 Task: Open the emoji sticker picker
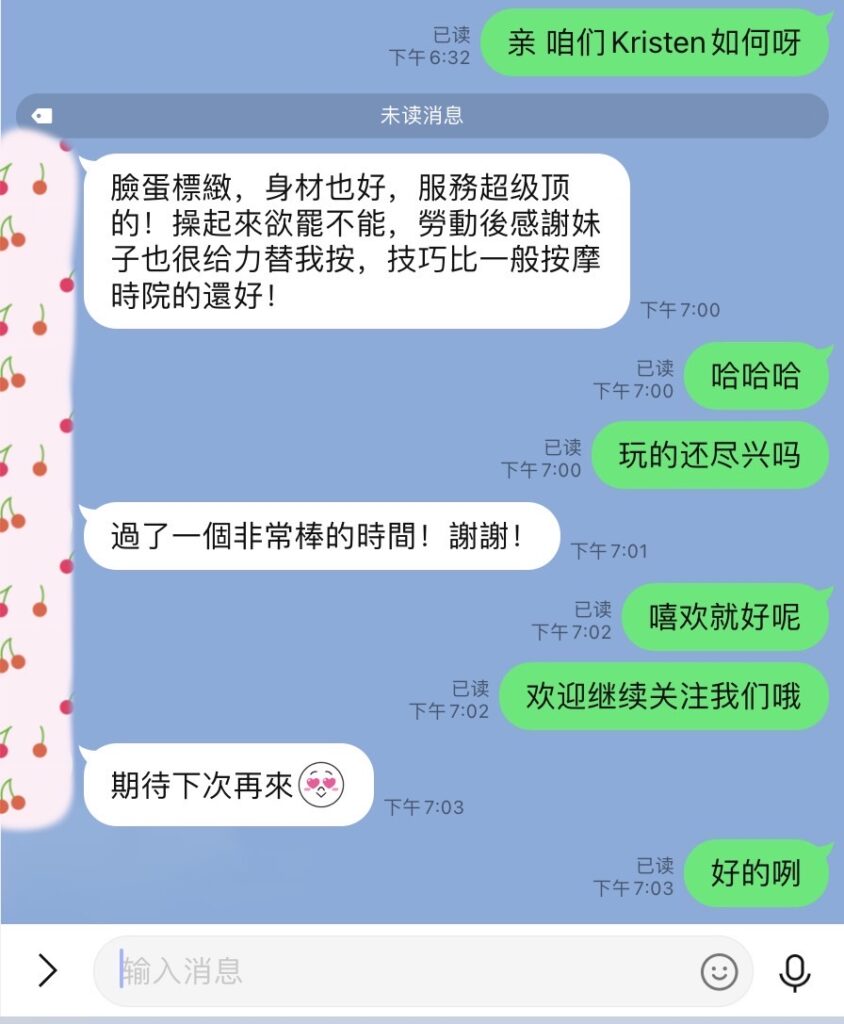718,971
